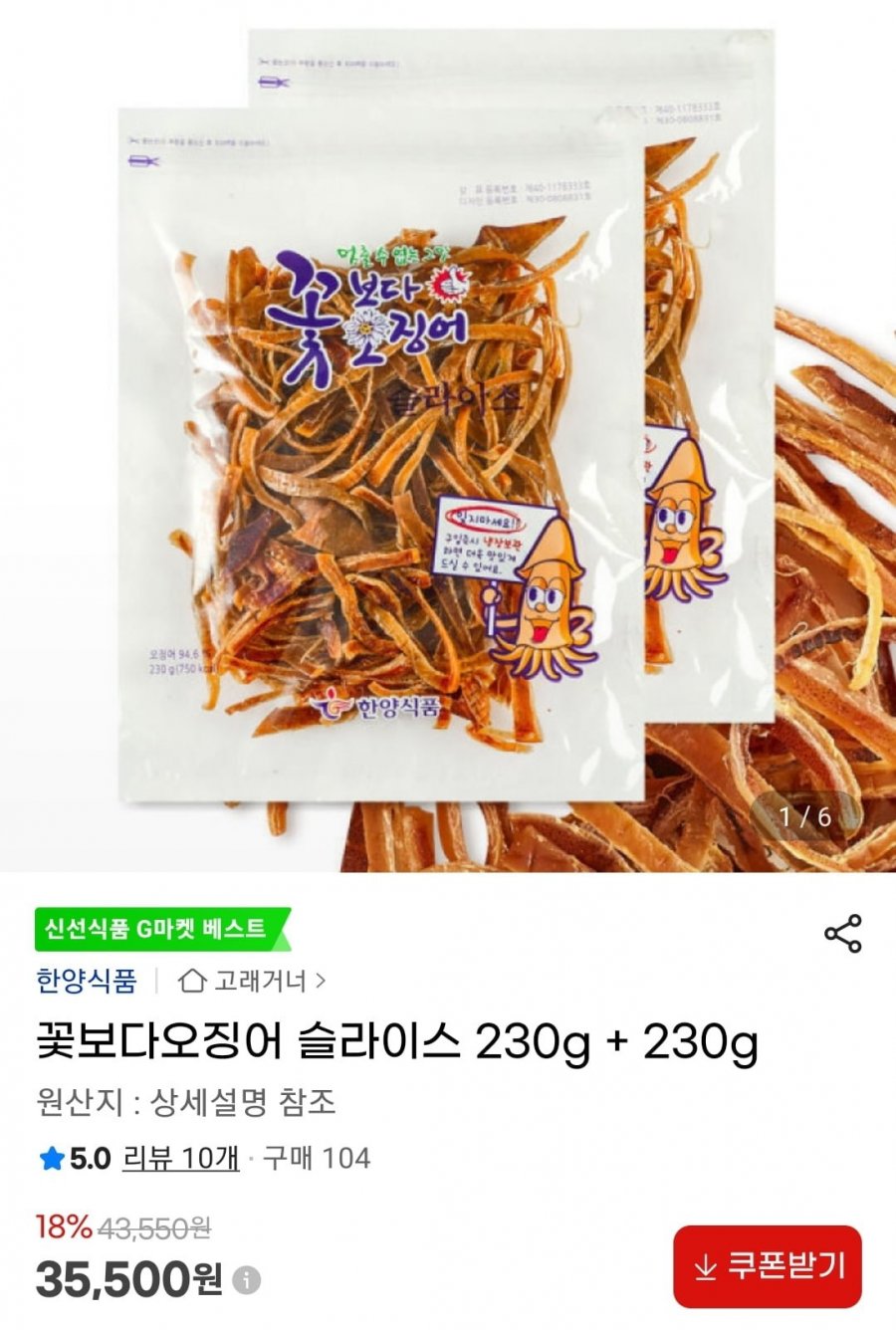
Task: Open the 고래거너 mini shop
Action: pyautogui.click(x=251, y=982)
